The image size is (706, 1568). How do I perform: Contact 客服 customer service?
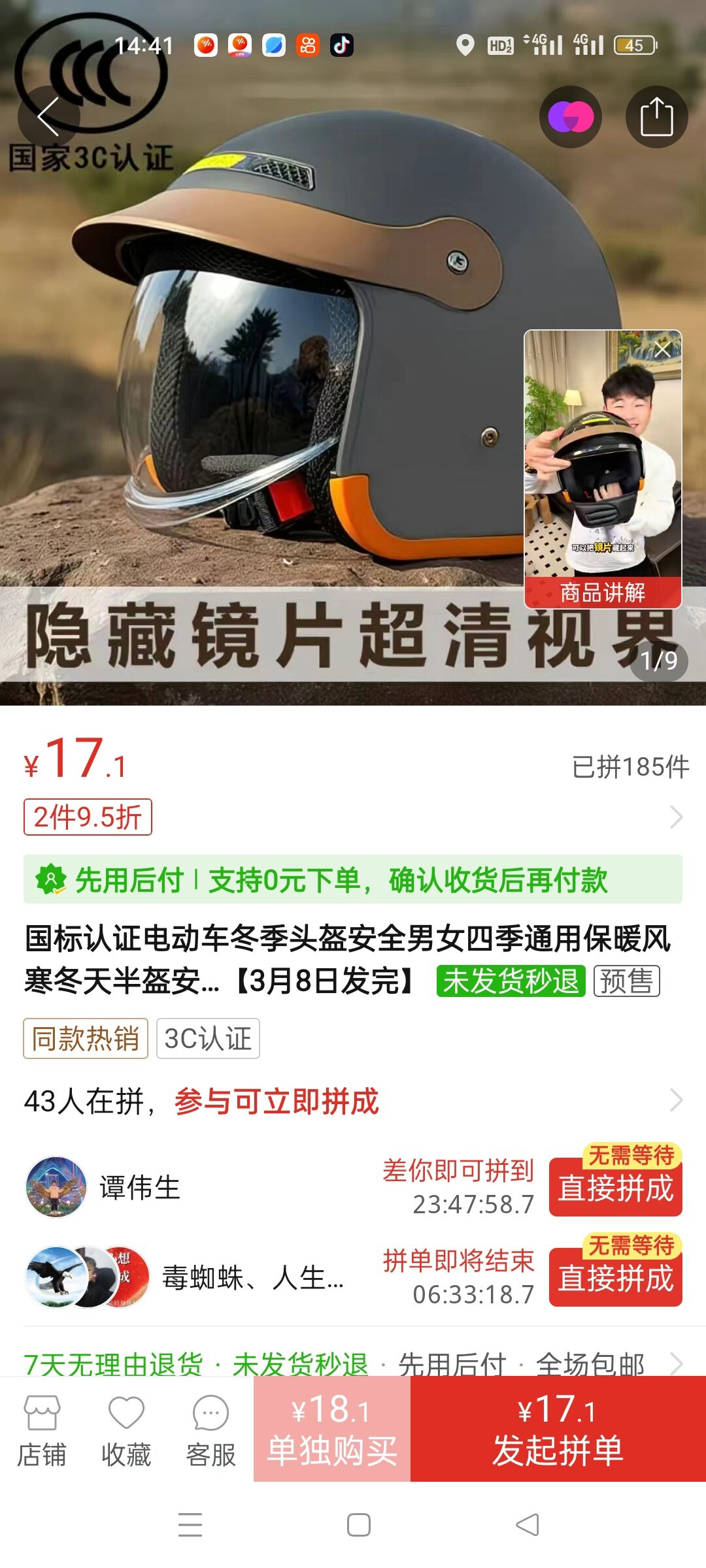click(x=210, y=1431)
